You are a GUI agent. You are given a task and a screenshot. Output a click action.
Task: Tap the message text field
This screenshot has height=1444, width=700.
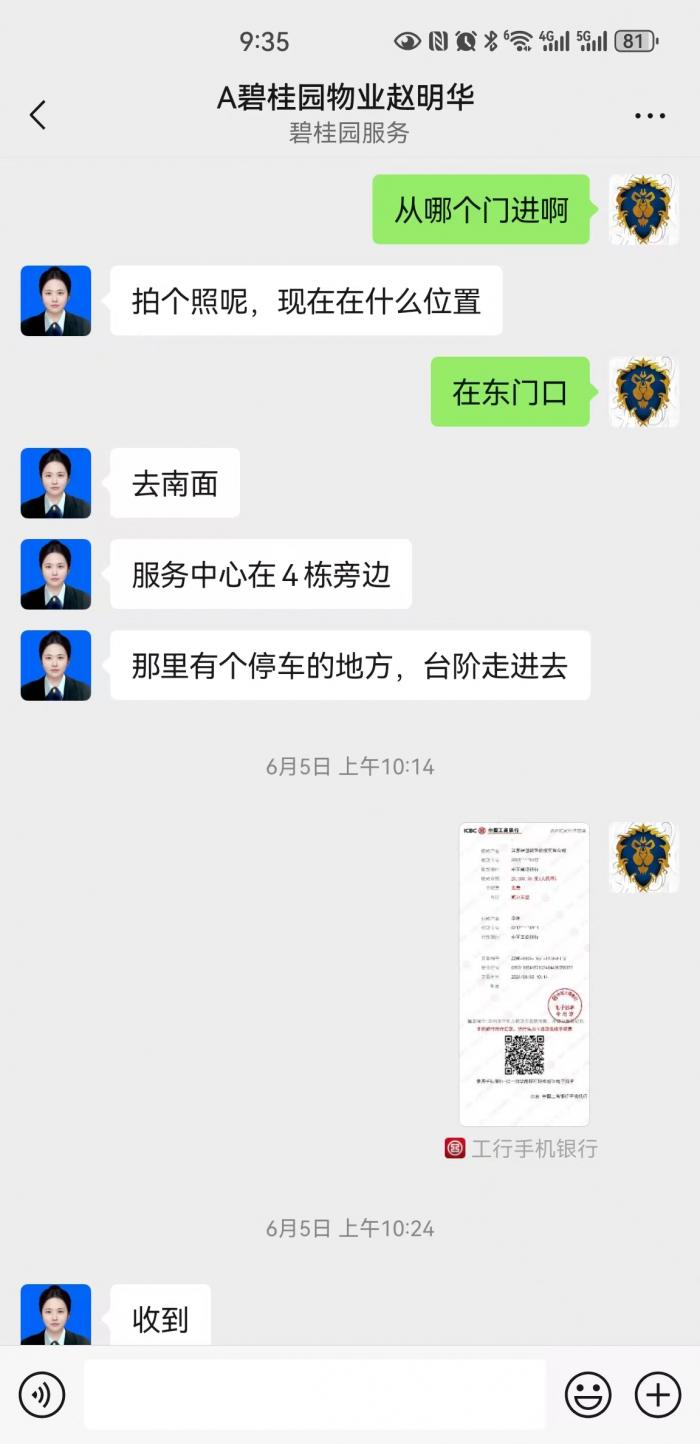point(315,1394)
